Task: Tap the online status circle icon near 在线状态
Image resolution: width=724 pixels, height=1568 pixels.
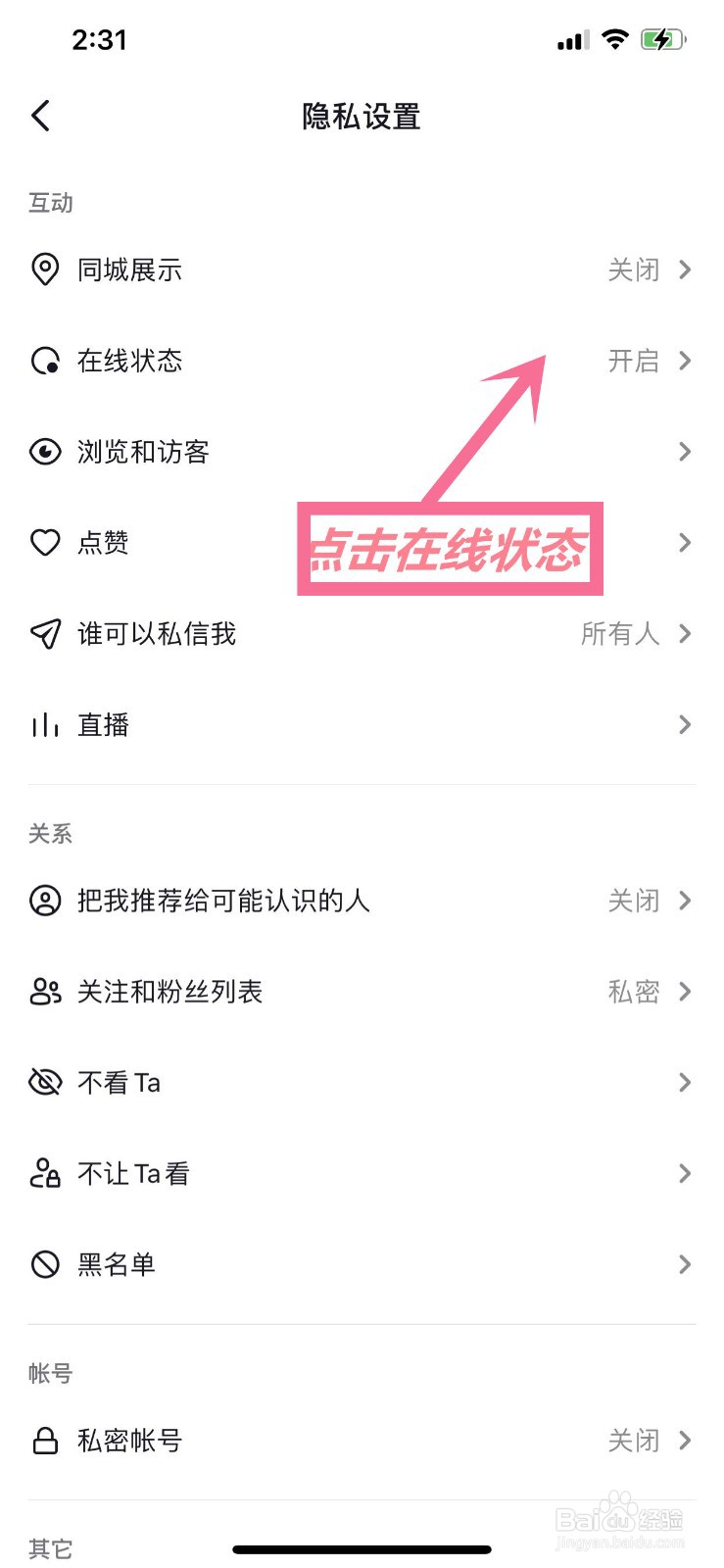Action: tap(45, 361)
